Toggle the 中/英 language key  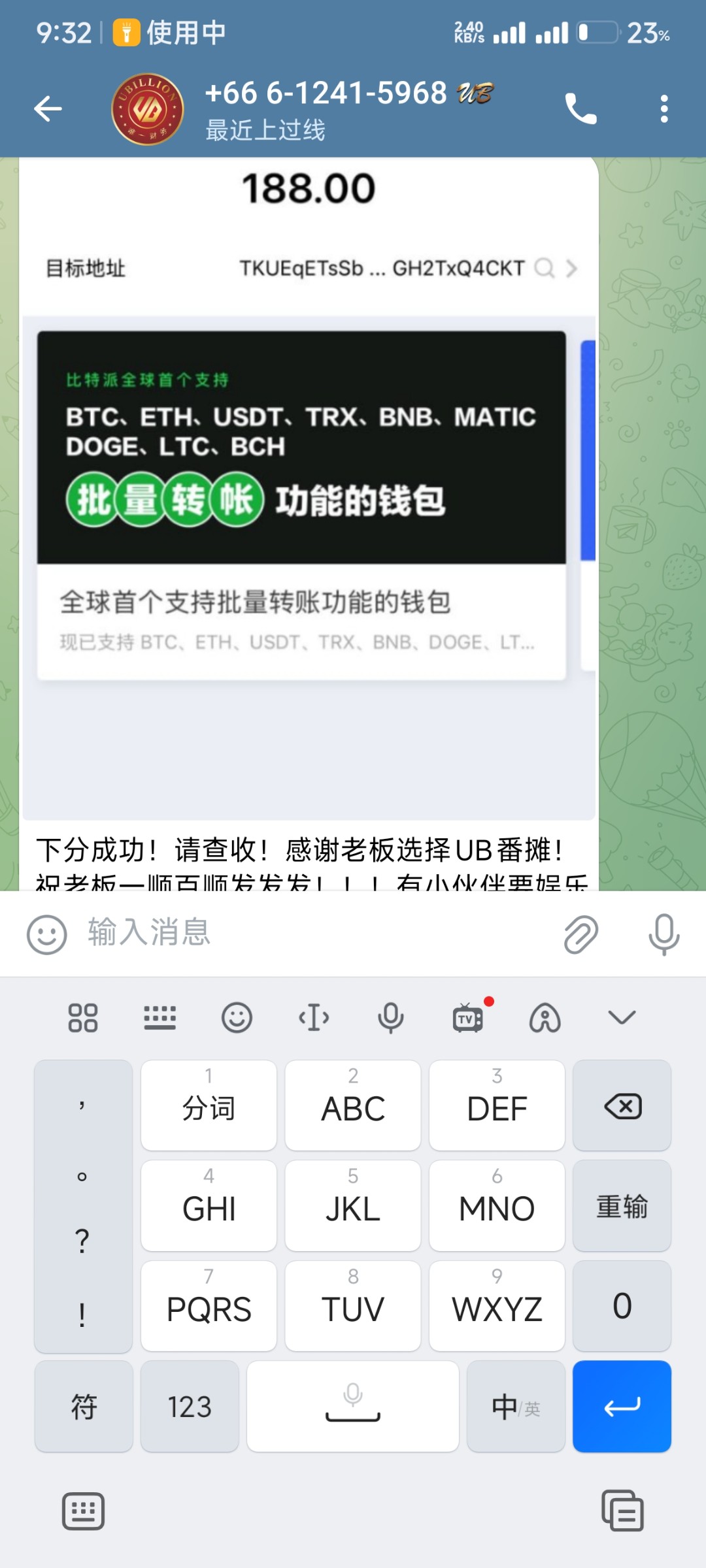point(516,1407)
